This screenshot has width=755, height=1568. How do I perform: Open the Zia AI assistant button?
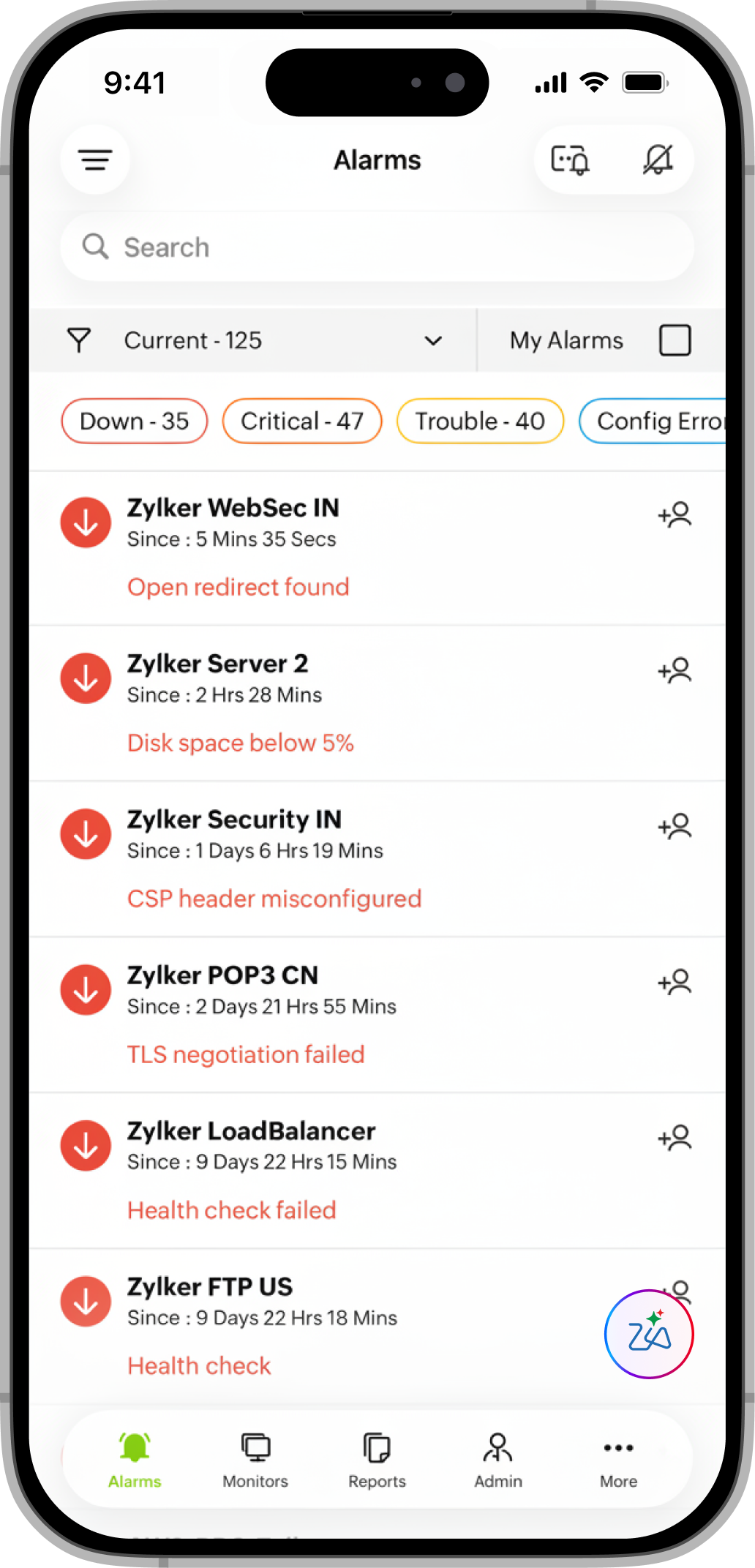click(649, 1335)
